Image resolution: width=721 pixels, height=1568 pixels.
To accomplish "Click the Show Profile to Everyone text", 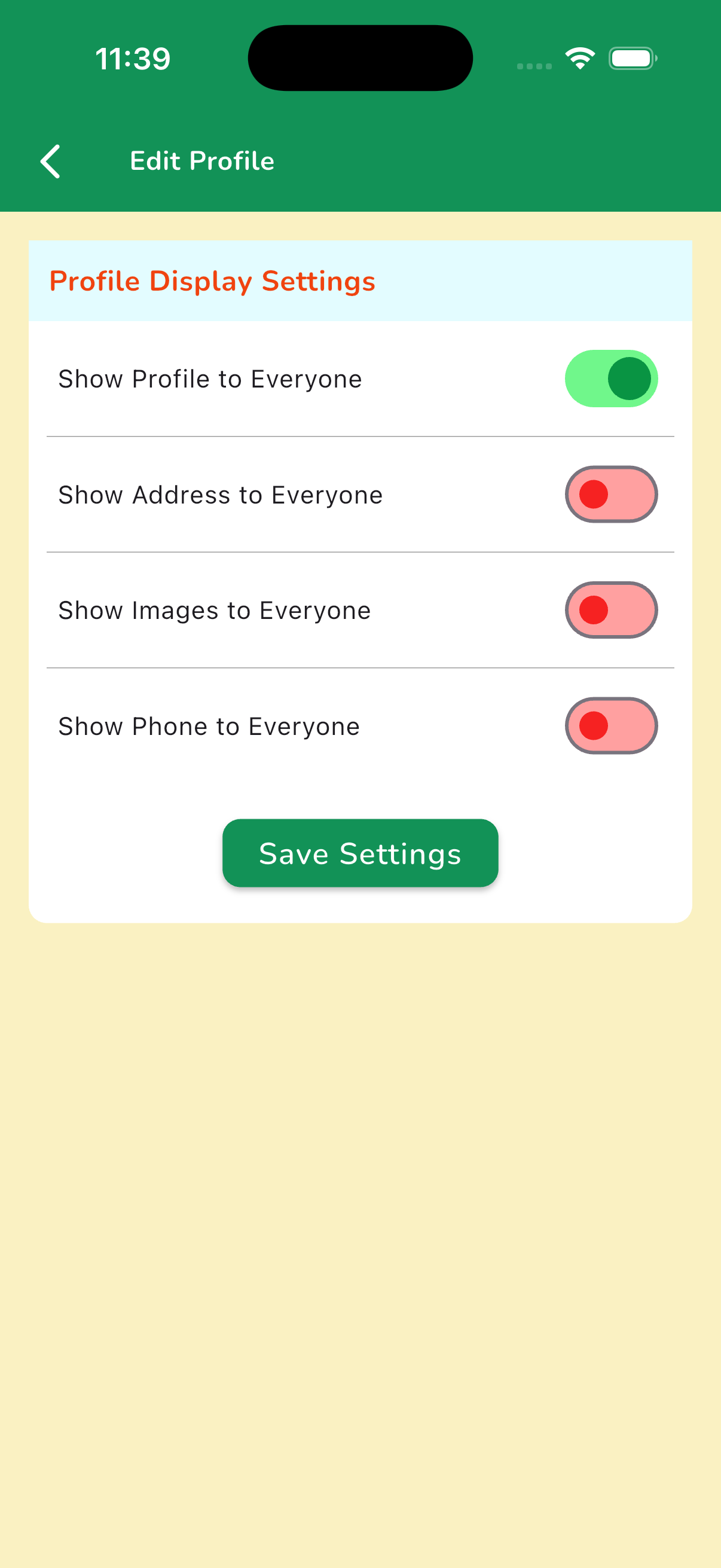I will point(209,378).
